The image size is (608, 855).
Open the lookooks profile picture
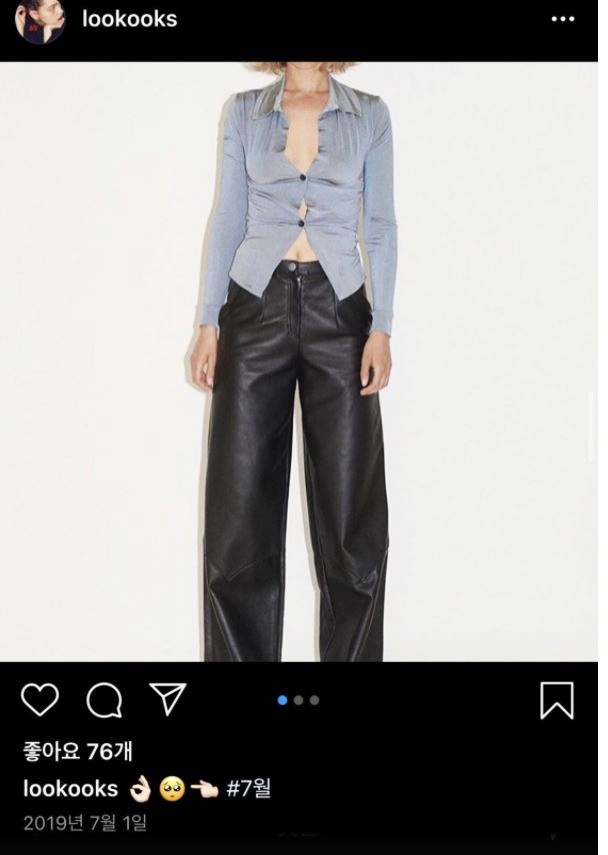click(x=40, y=20)
